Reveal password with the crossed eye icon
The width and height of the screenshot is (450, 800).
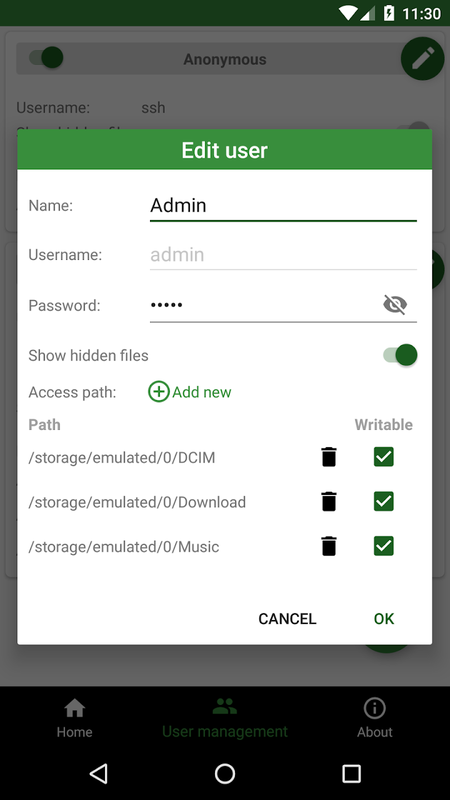395,305
